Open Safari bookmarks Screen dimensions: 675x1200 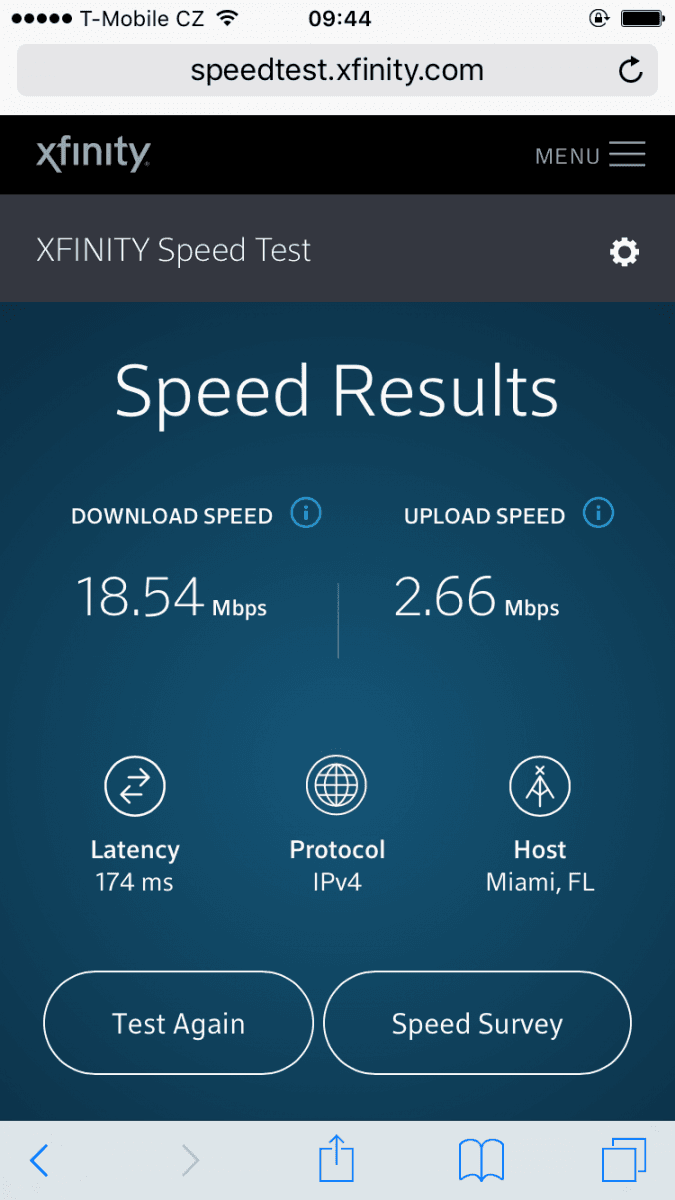tap(481, 1161)
